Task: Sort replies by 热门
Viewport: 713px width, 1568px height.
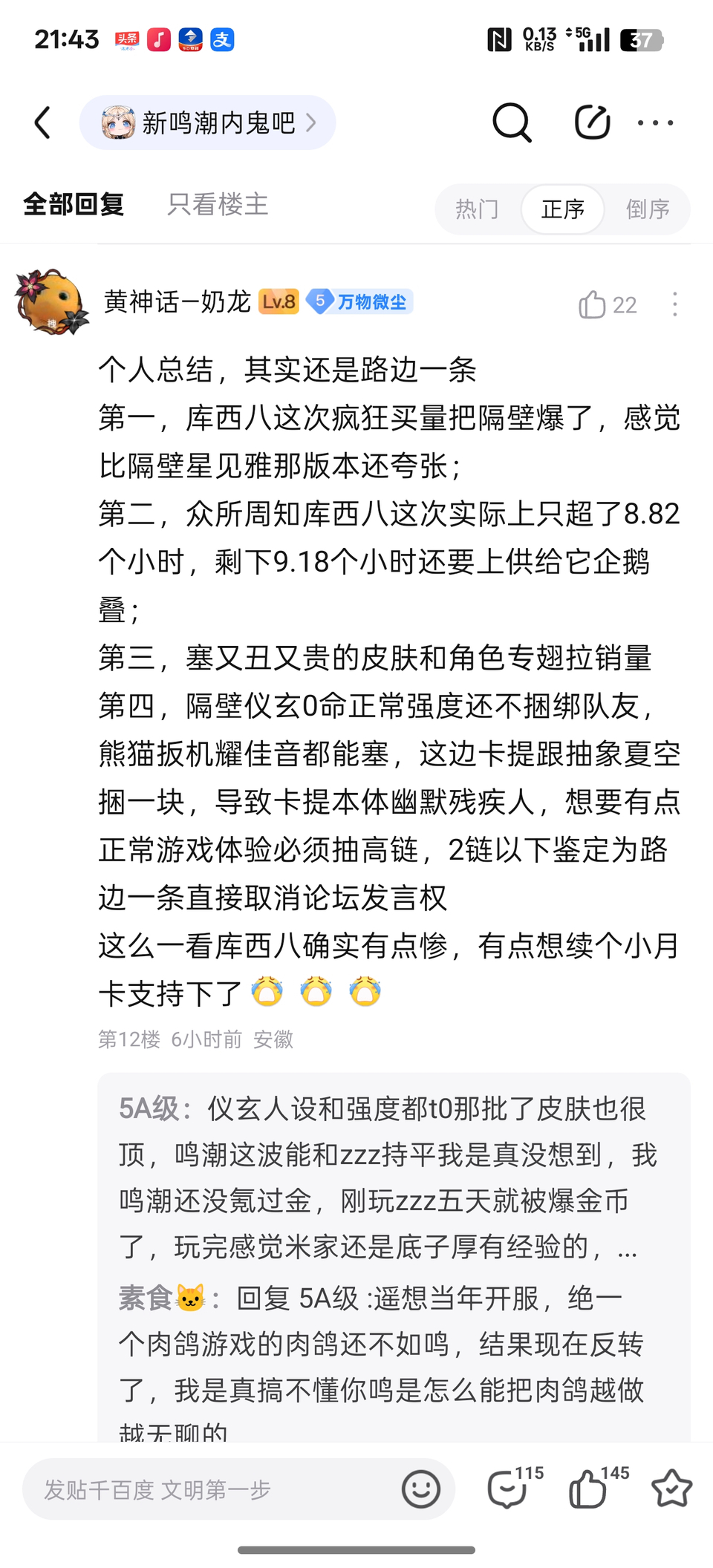Action: point(478,209)
